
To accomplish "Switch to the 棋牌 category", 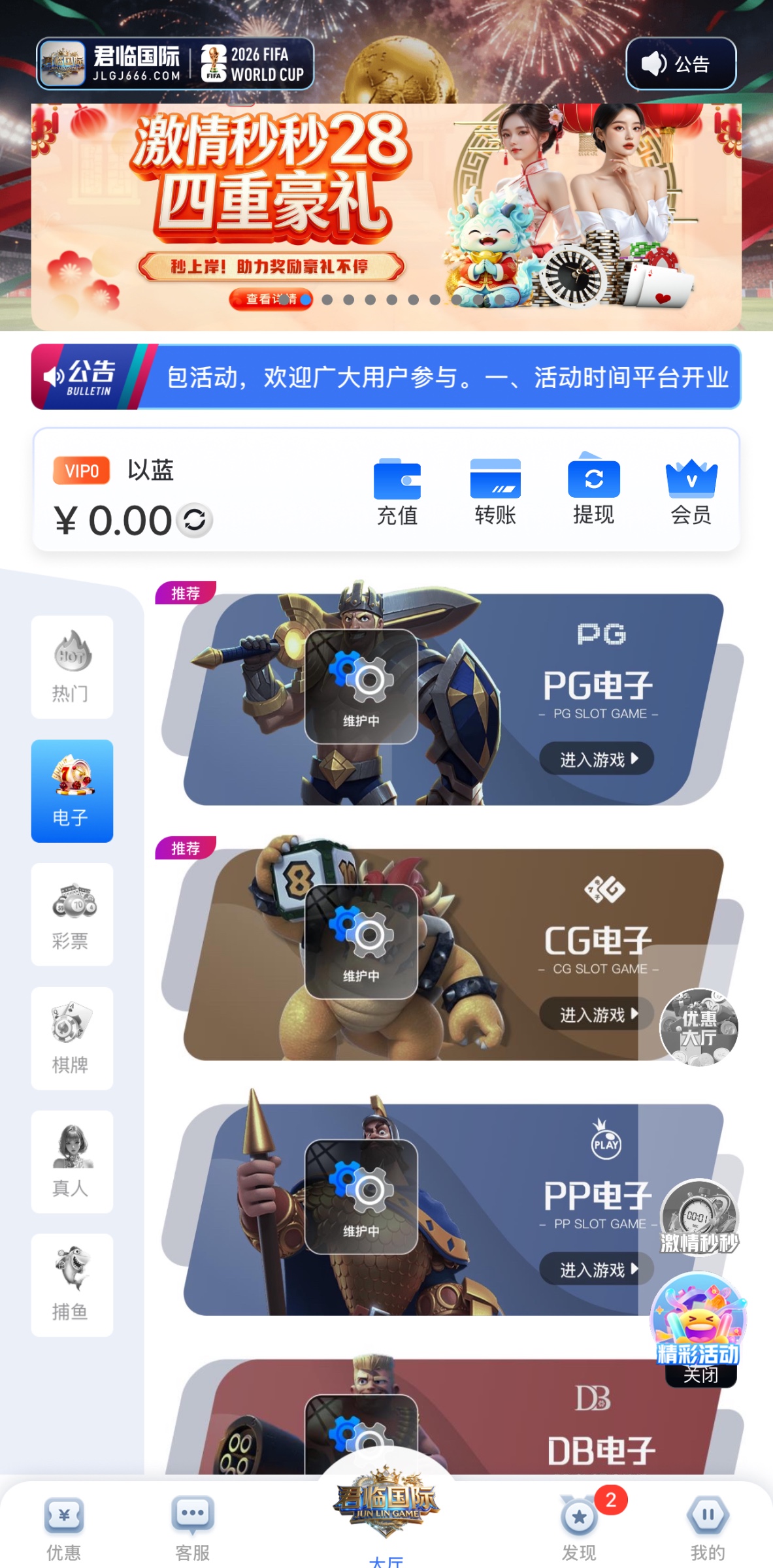I will tap(72, 1038).
